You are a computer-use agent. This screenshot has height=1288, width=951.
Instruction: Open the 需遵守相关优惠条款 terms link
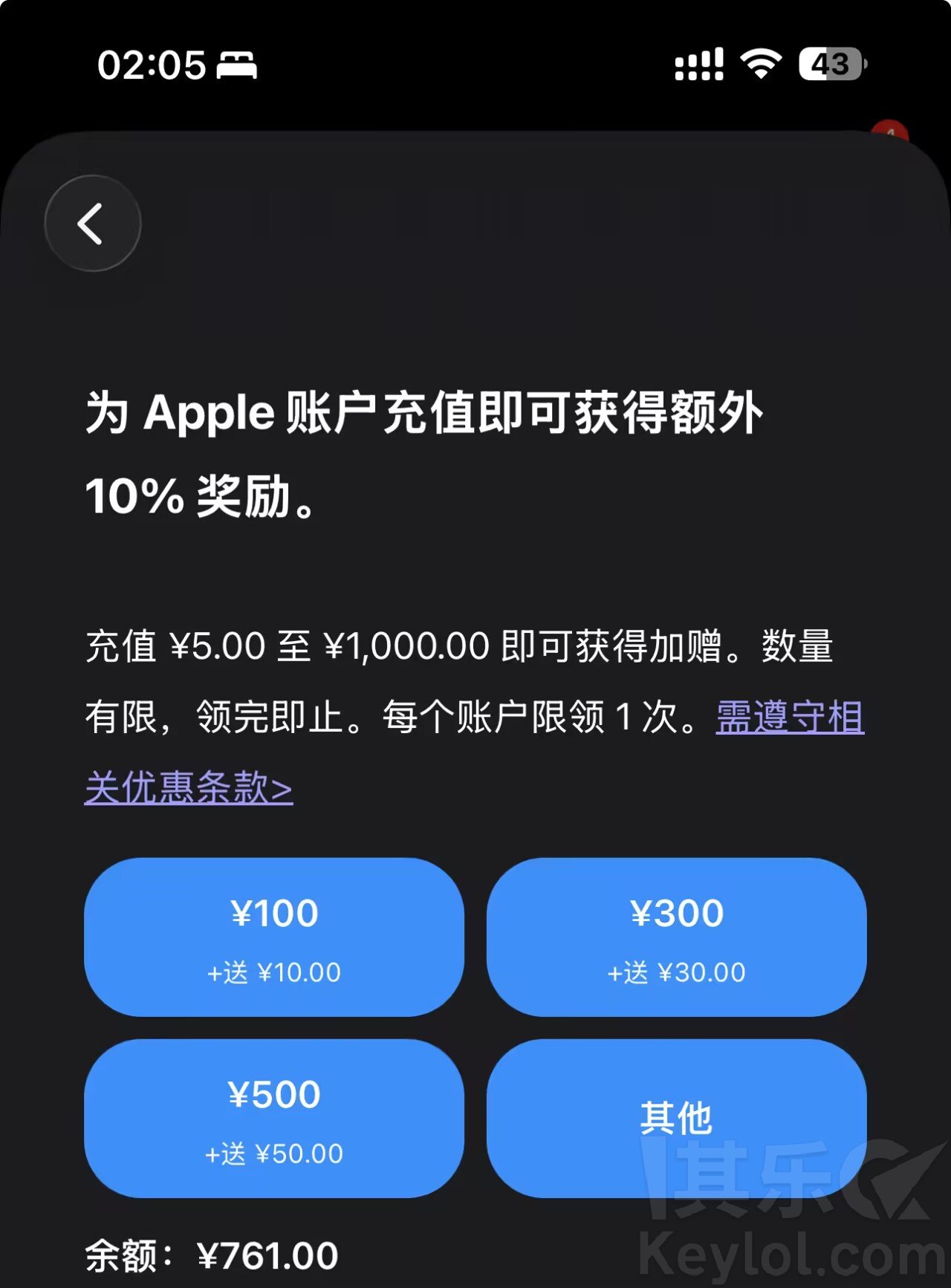[x=189, y=787]
